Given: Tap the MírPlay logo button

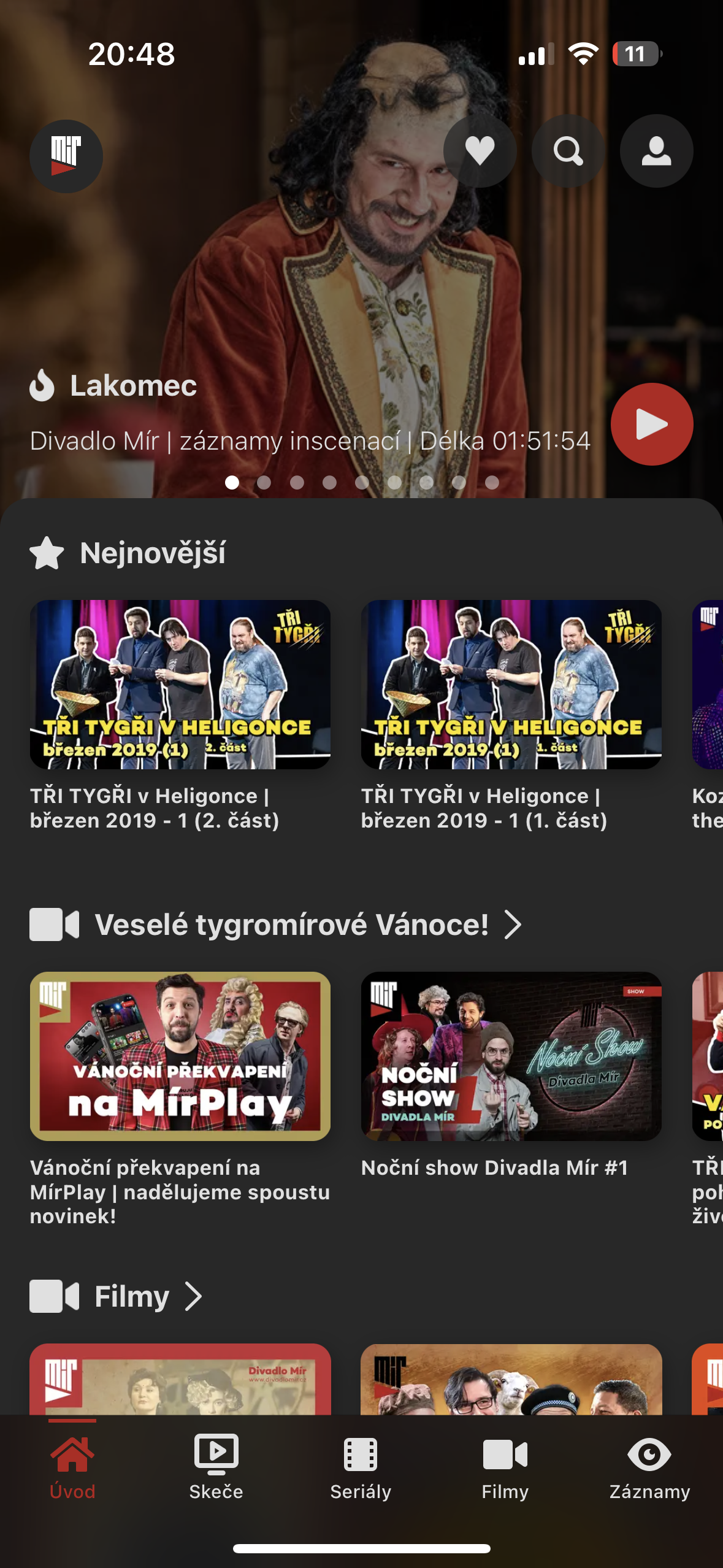Looking at the screenshot, I should 66,156.
